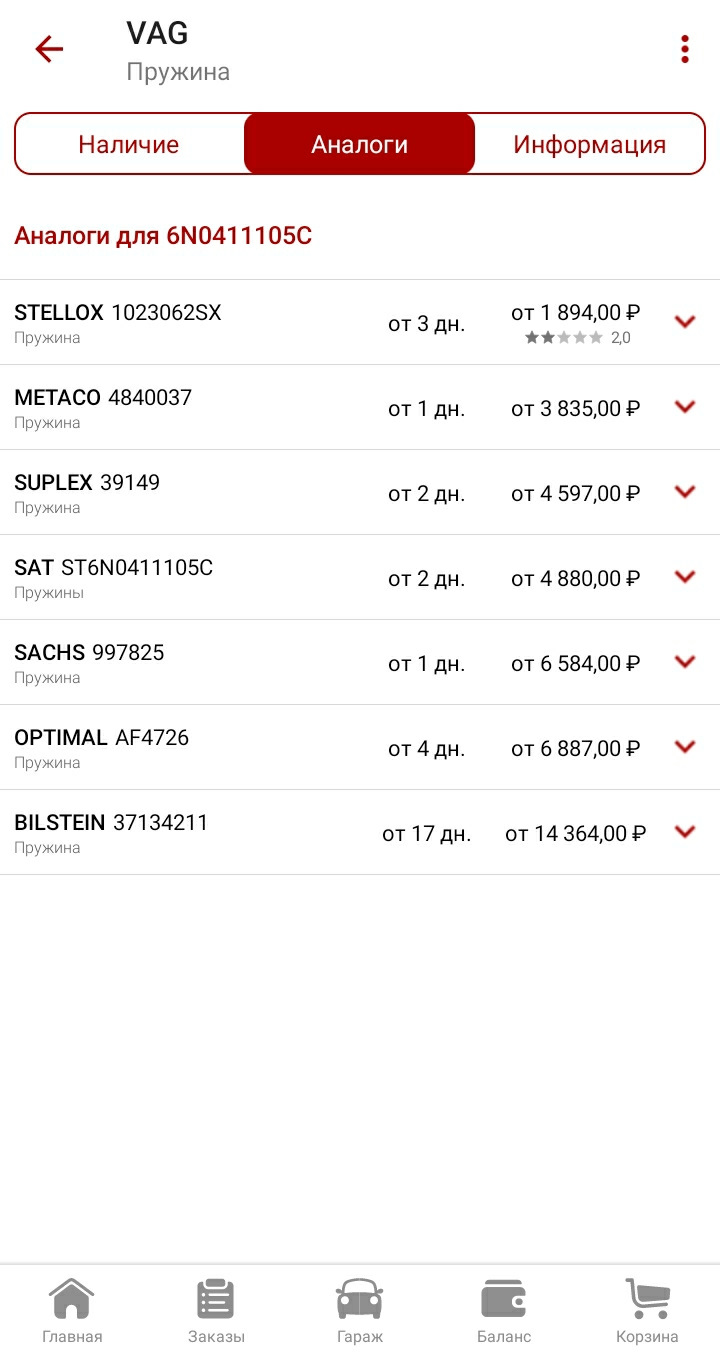
Task: Go to the Главная tab
Action: pos(72,1310)
